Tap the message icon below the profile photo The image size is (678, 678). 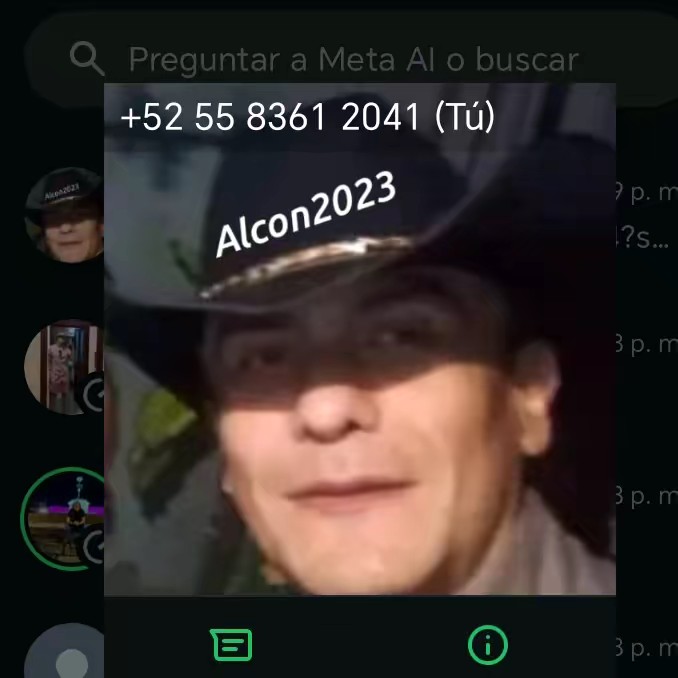point(231,645)
